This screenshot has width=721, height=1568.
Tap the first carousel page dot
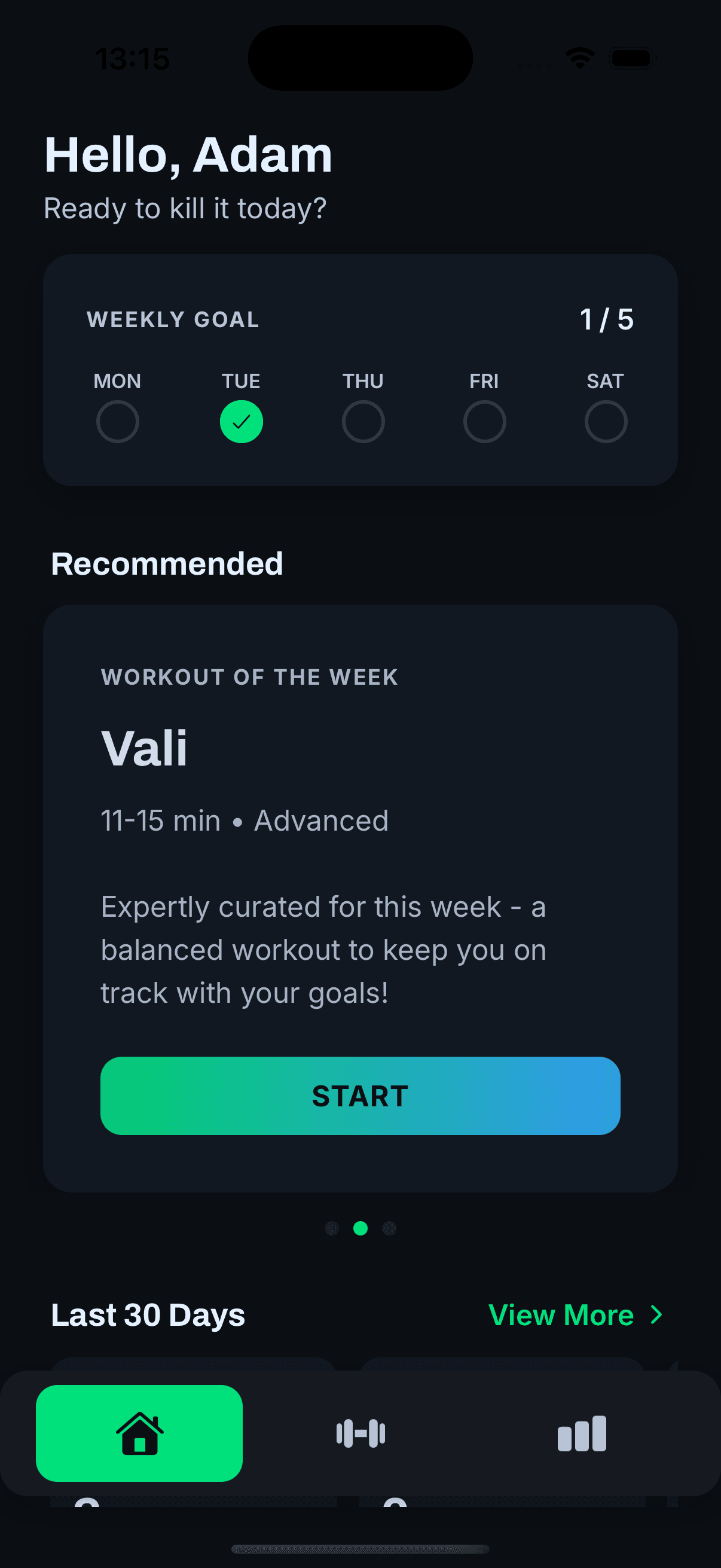[332, 1228]
